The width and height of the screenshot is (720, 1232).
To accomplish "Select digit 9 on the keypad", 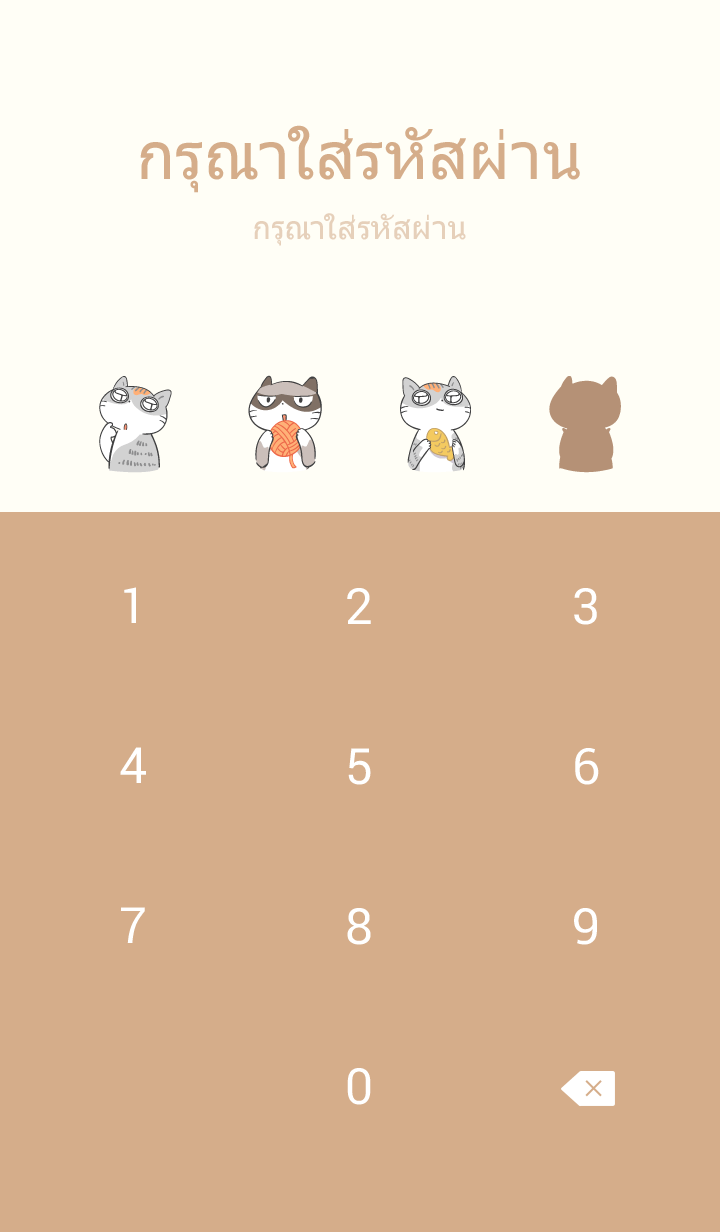I will [586, 927].
